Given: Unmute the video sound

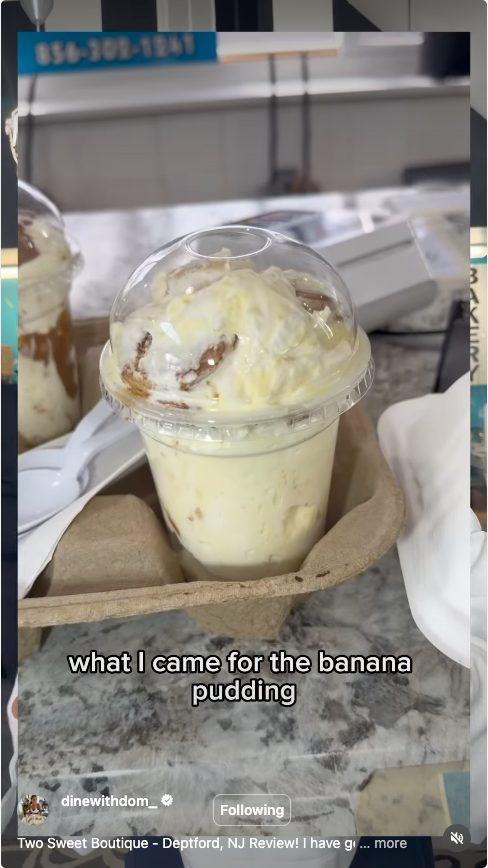Looking at the screenshot, I should point(457,838).
